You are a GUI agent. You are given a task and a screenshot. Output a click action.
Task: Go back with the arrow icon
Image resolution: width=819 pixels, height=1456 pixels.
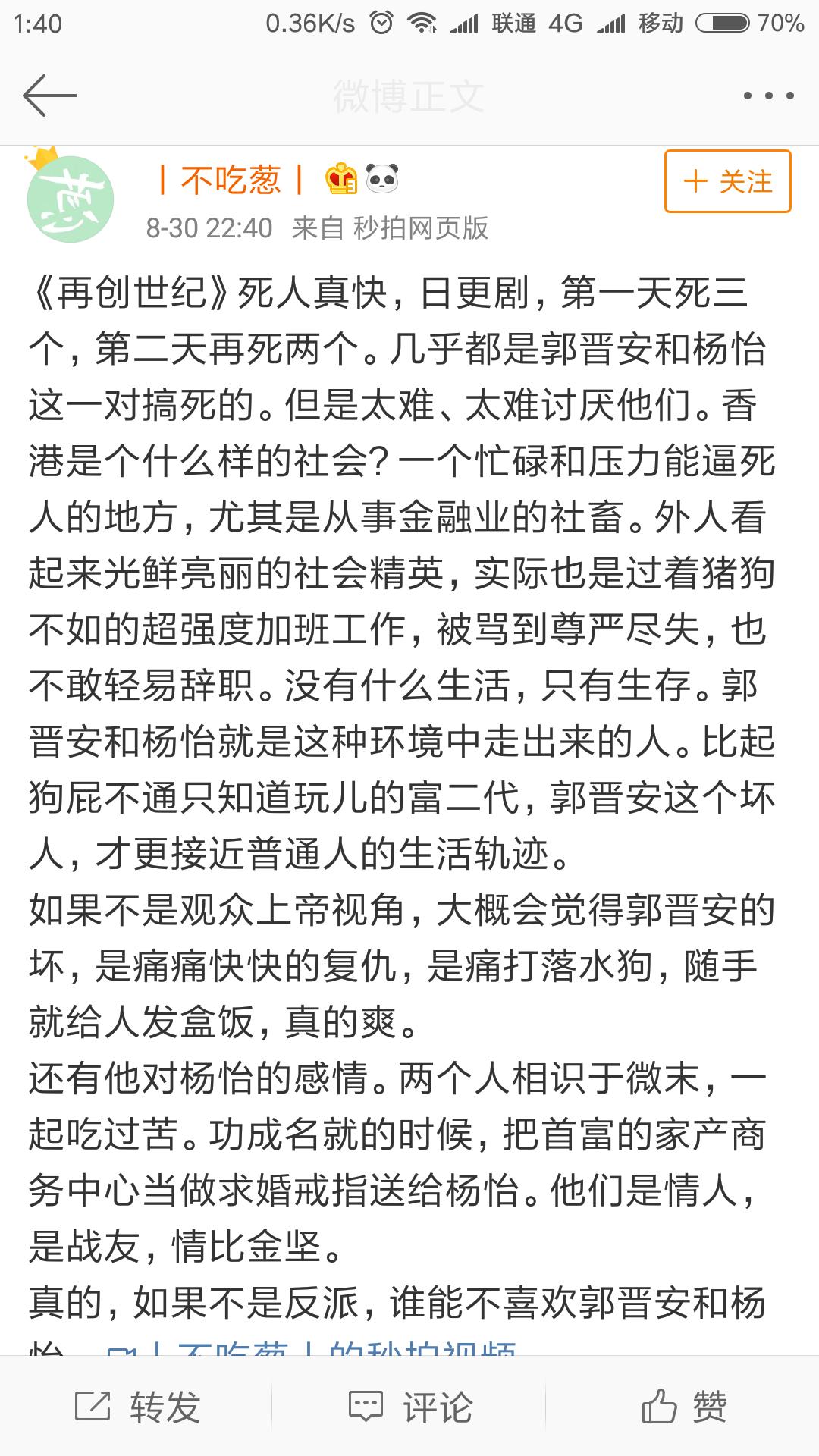coord(50,96)
